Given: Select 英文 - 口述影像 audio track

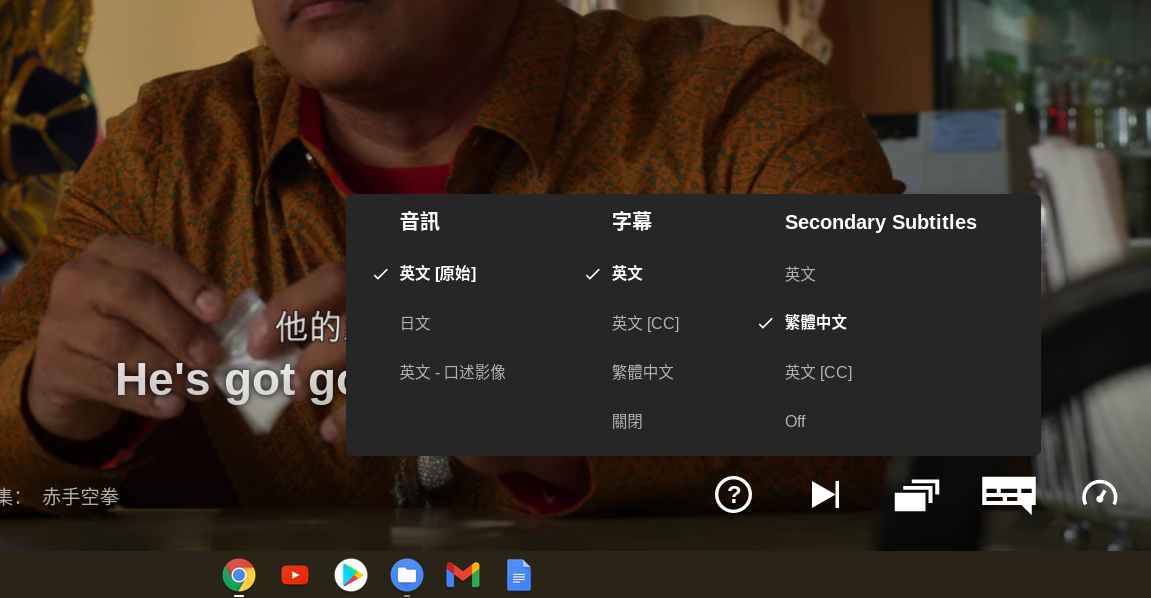Looking at the screenshot, I should coord(452,372).
